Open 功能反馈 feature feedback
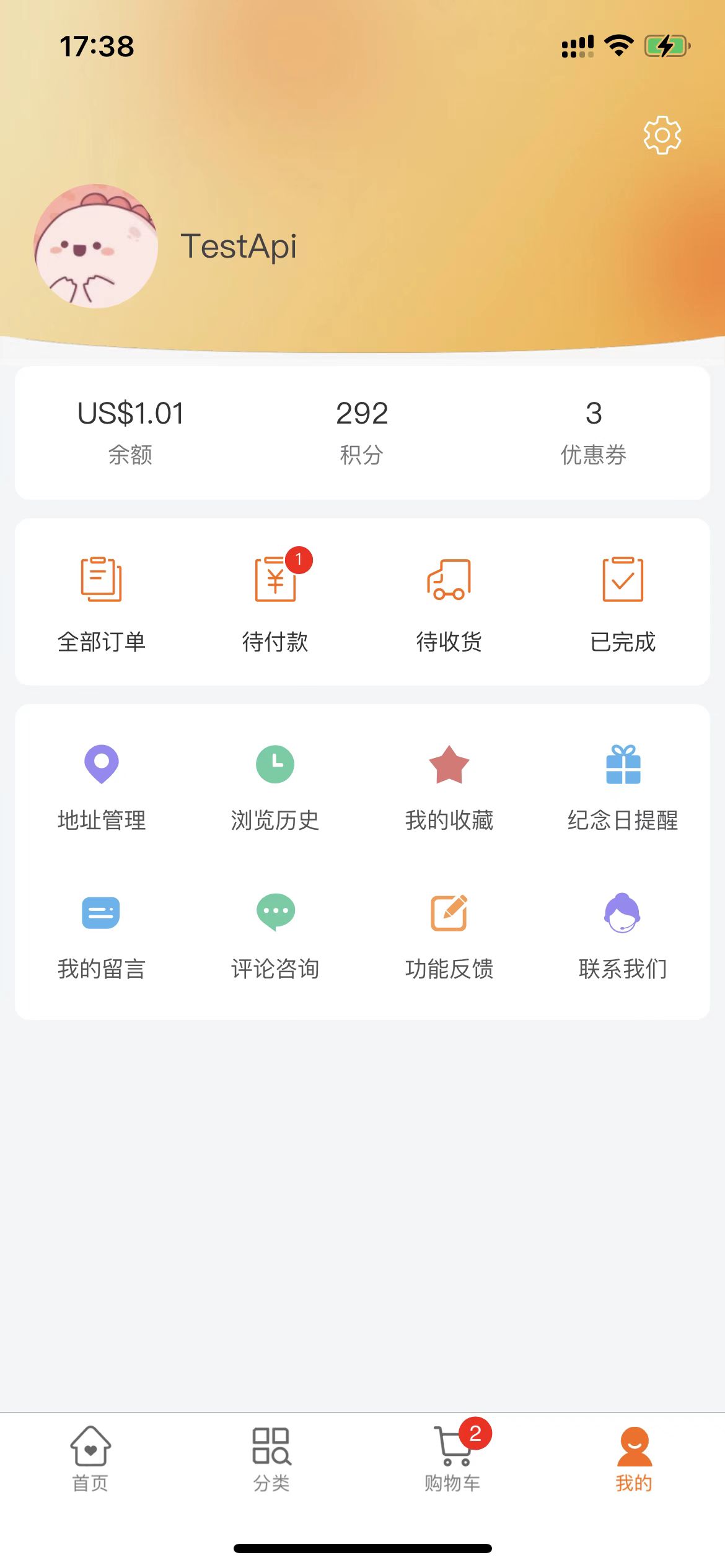 449,935
